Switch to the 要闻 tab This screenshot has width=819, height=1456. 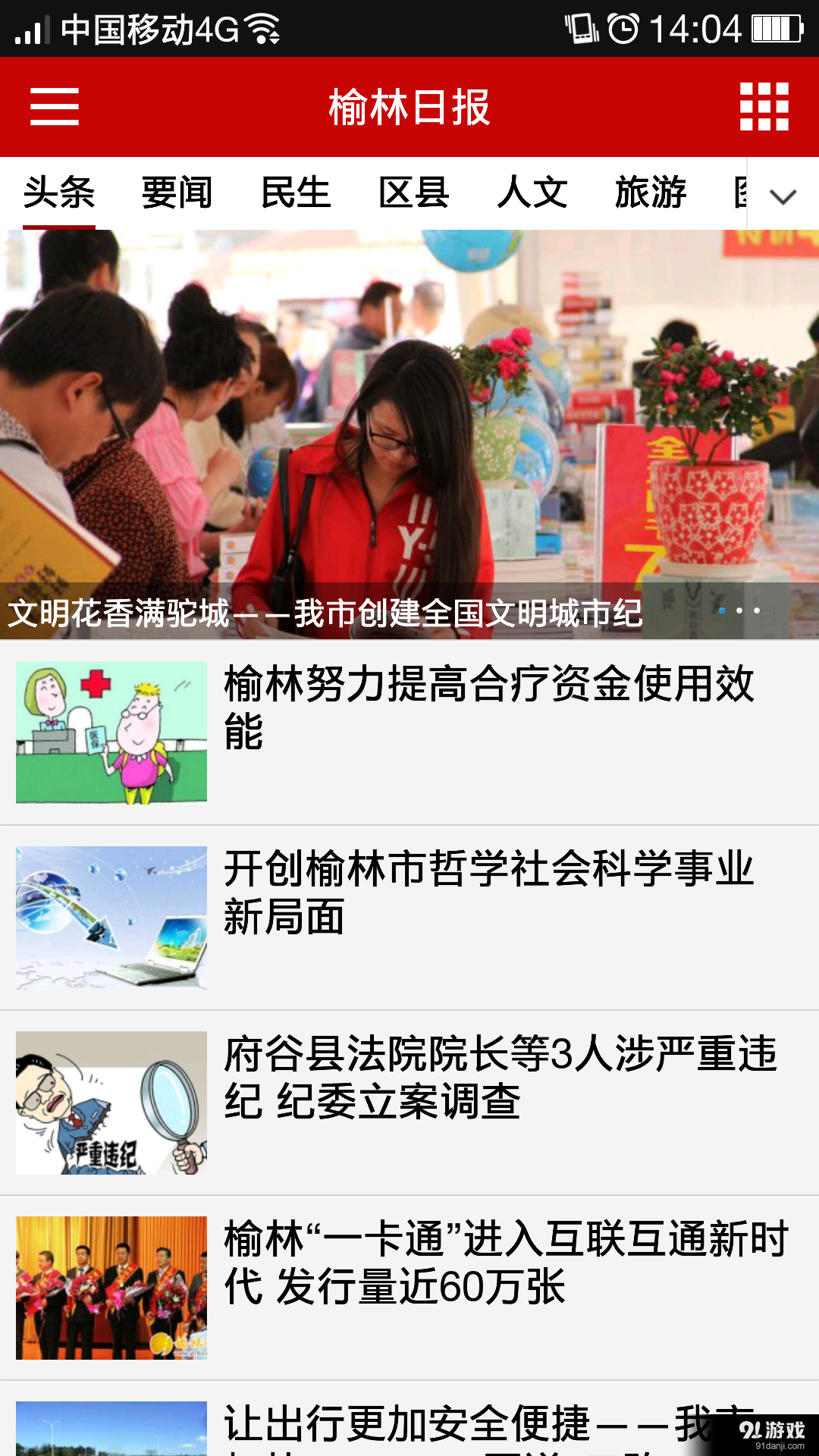tap(177, 194)
